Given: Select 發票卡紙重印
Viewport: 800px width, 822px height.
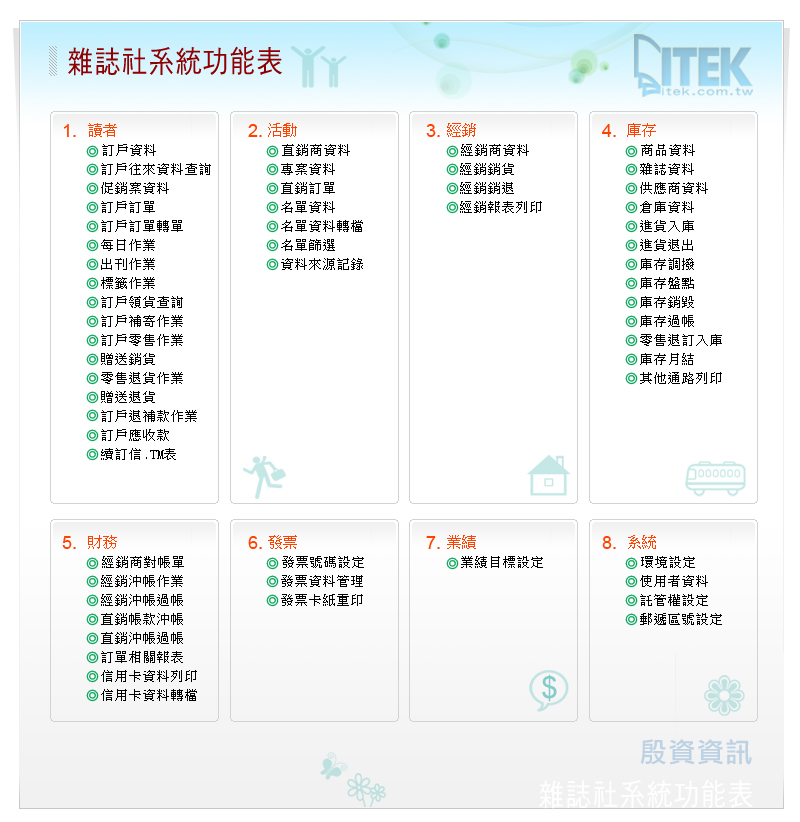Looking at the screenshot, I should pyautogui.click(x=321, y=601).
